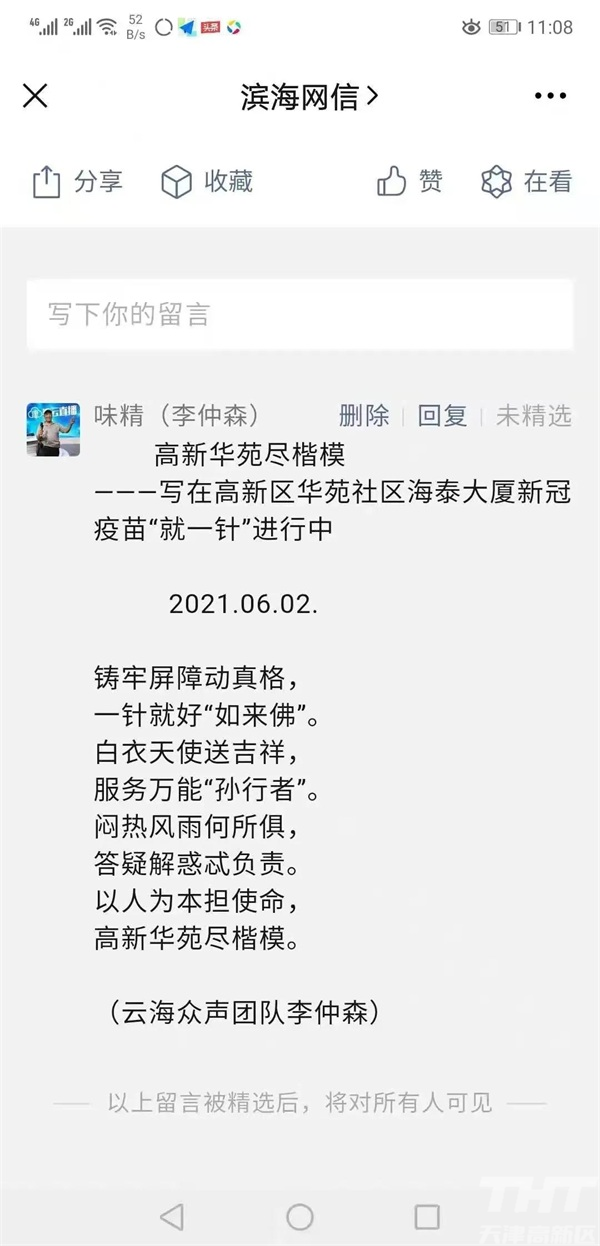600x1246 pixels.
Task: Open the 滨海网信 account page
Action: pyautogui.click(x=309, y=96)
